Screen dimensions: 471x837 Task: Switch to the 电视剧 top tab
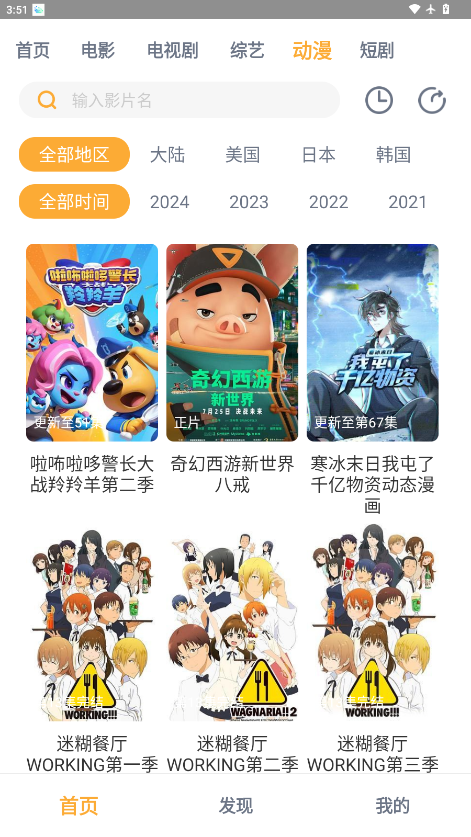click(x=172, y=50)
